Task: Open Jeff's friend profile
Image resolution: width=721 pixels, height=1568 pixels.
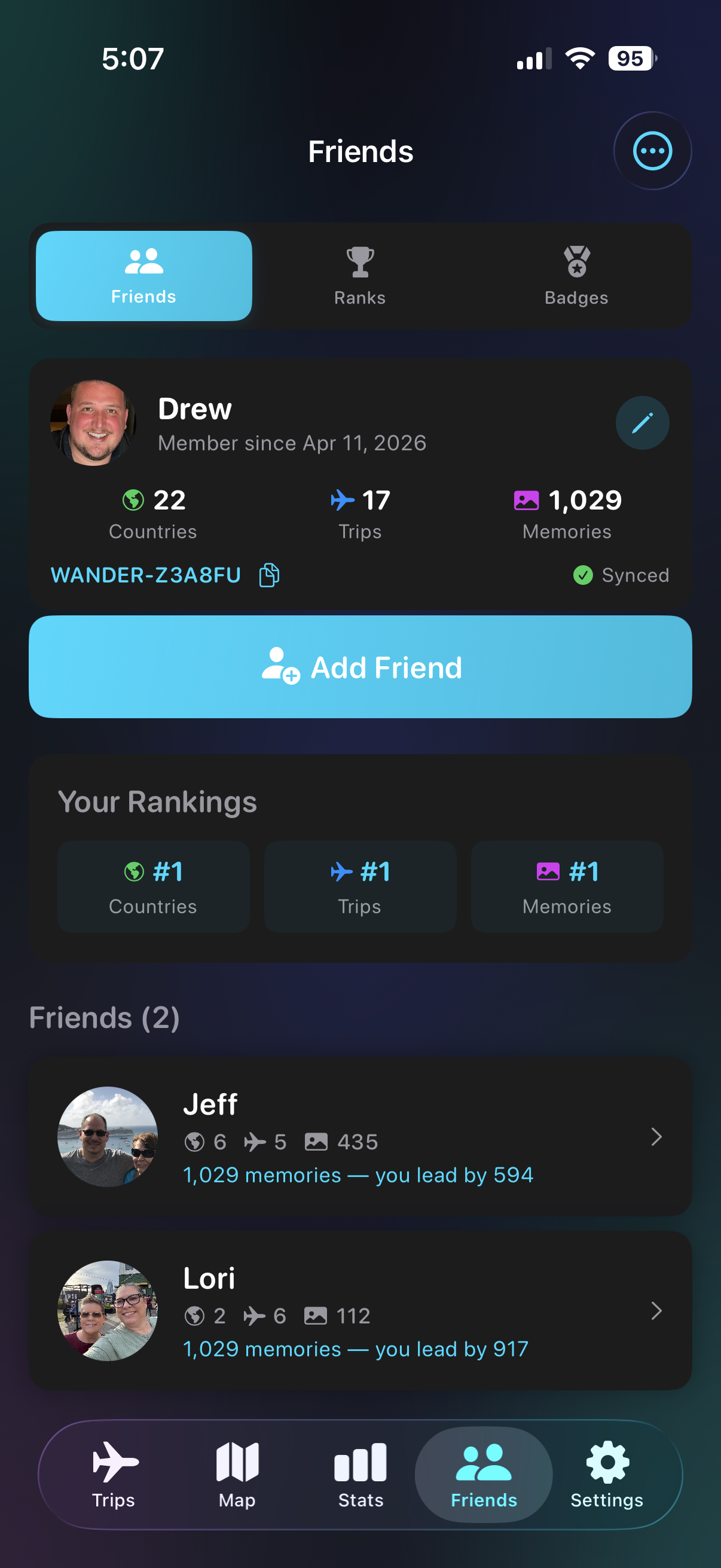Action: [360, 1136]
